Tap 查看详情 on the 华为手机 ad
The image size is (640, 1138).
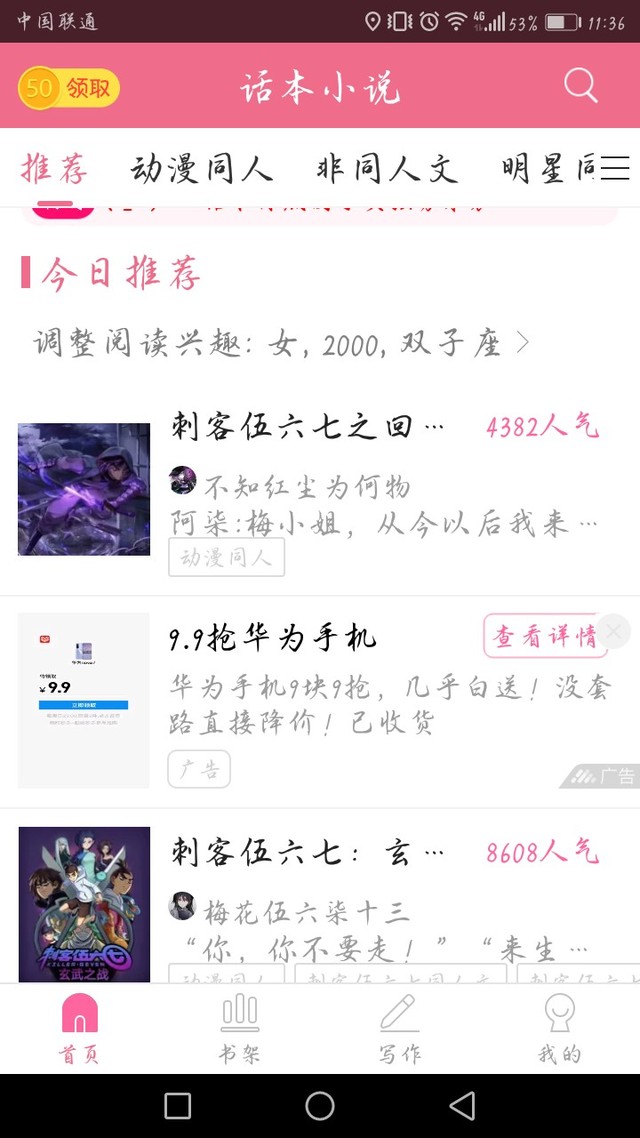pyautogui.click(x=545, y=636)
